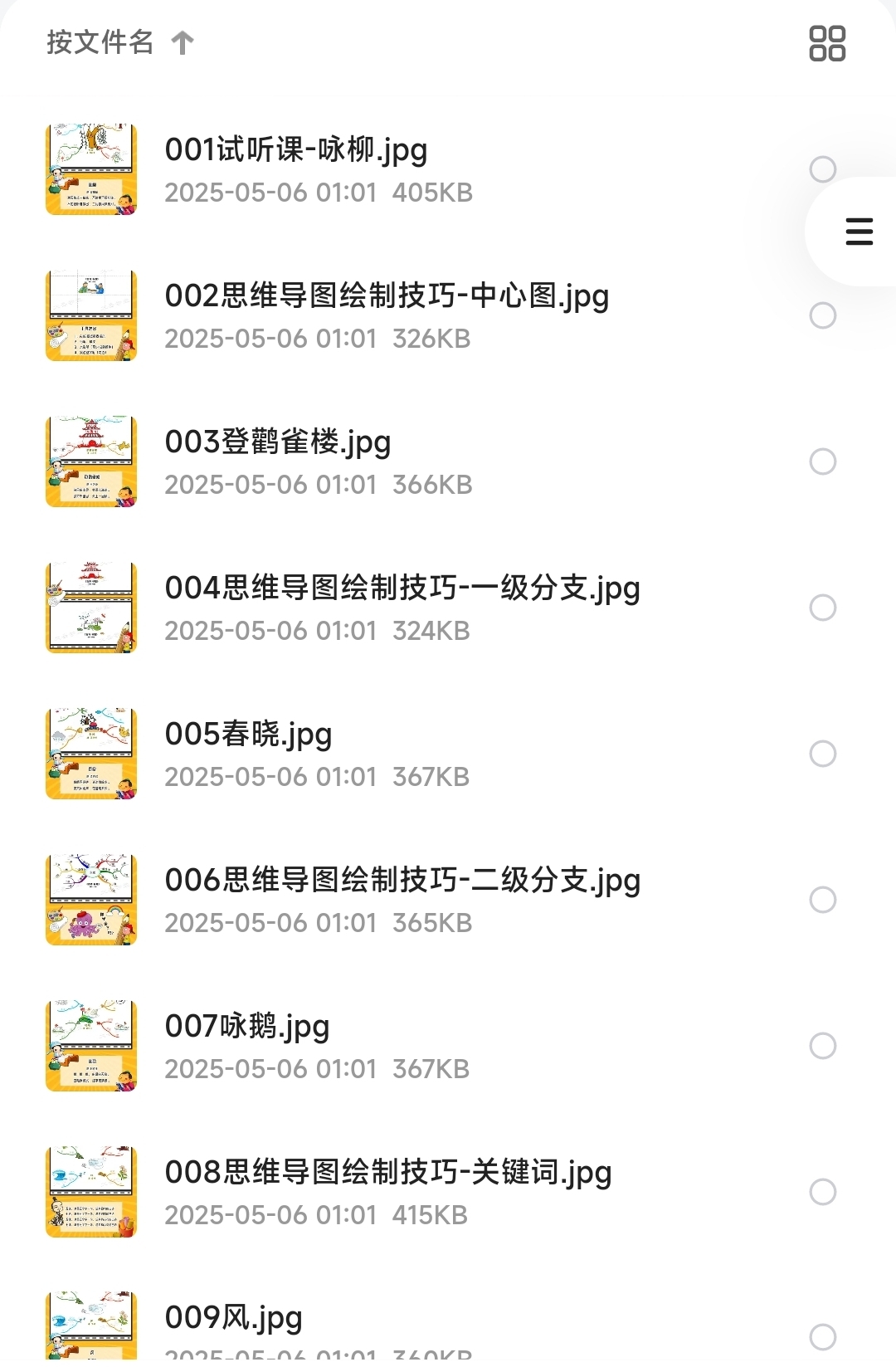
Task: Select the circle for 003登鹳雀楼.jpg
Action: pyautogui.click(x=822, y=461)
